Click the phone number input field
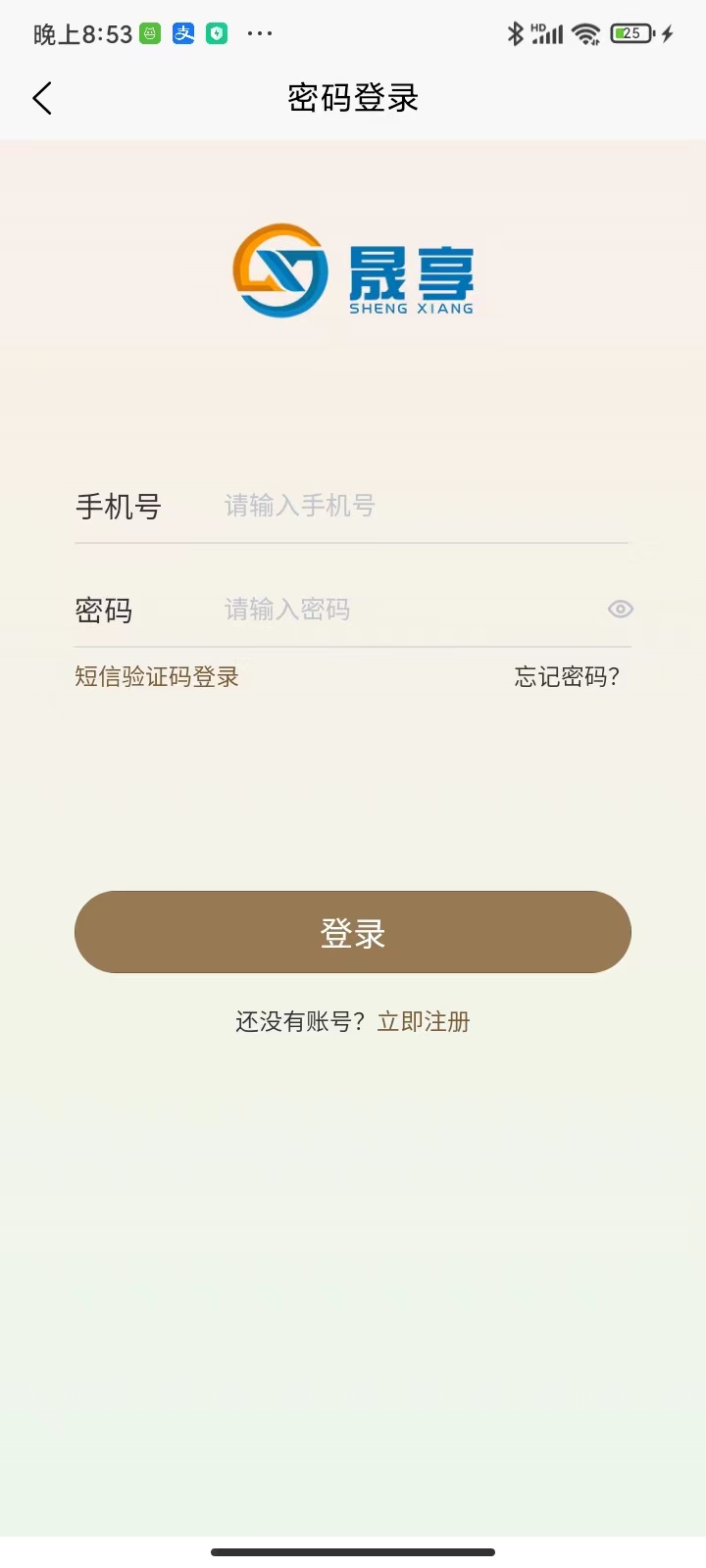Screen dimensions: 706x1568 pos(412,506)
